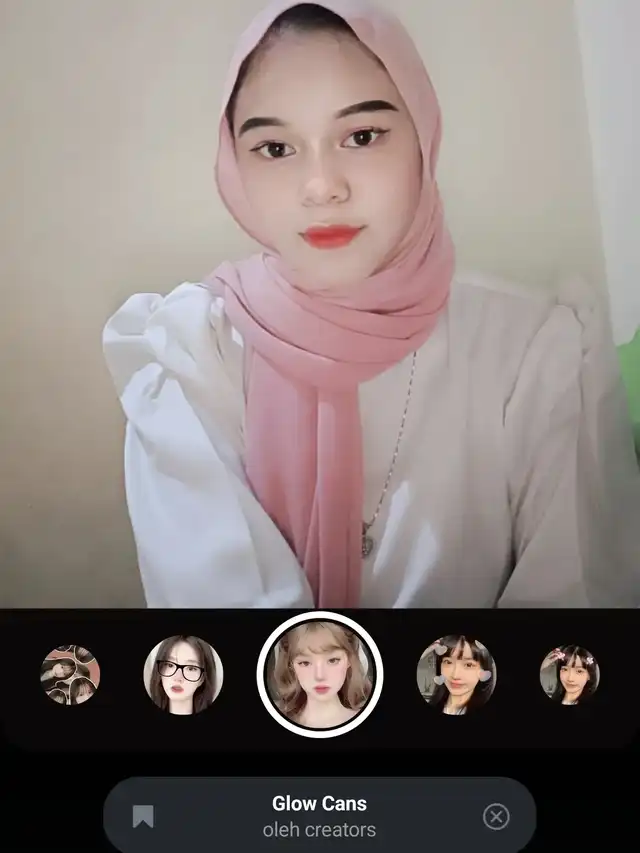Save the Glow Cans effect bookmark
The image size is (640, 853).
pos(143,817)
